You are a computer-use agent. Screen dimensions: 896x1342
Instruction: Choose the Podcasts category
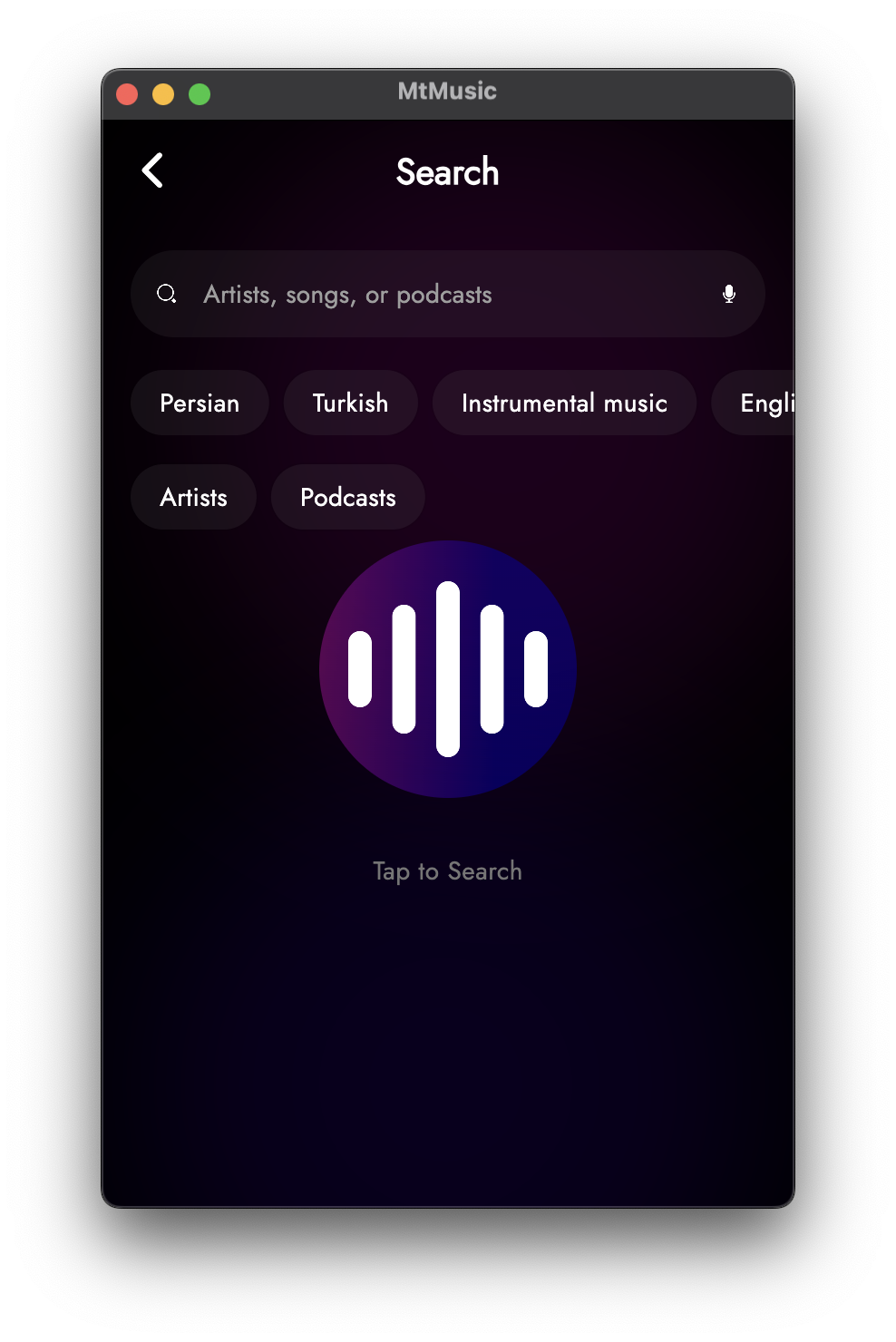tap(347, 497)
